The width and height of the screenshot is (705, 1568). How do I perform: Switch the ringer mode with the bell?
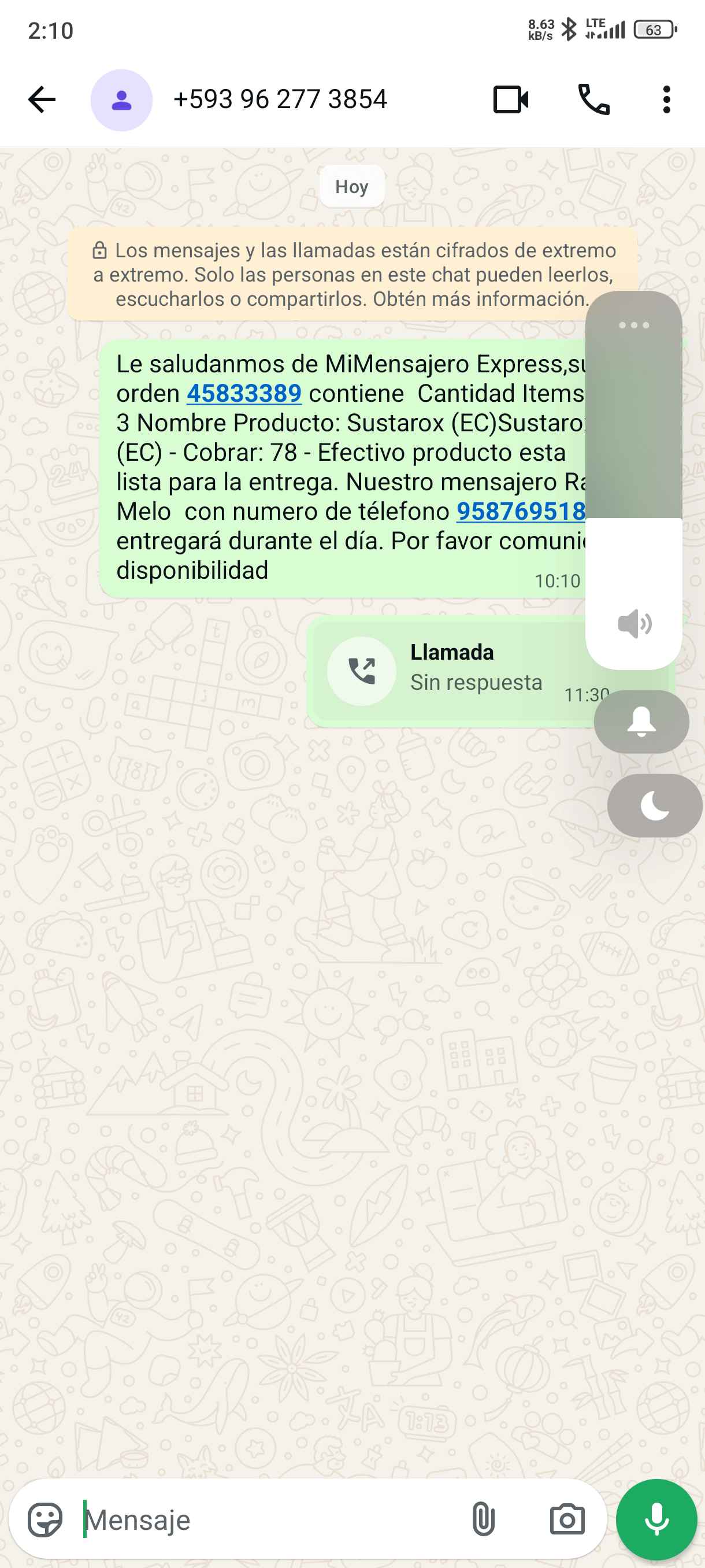(641, 722)
